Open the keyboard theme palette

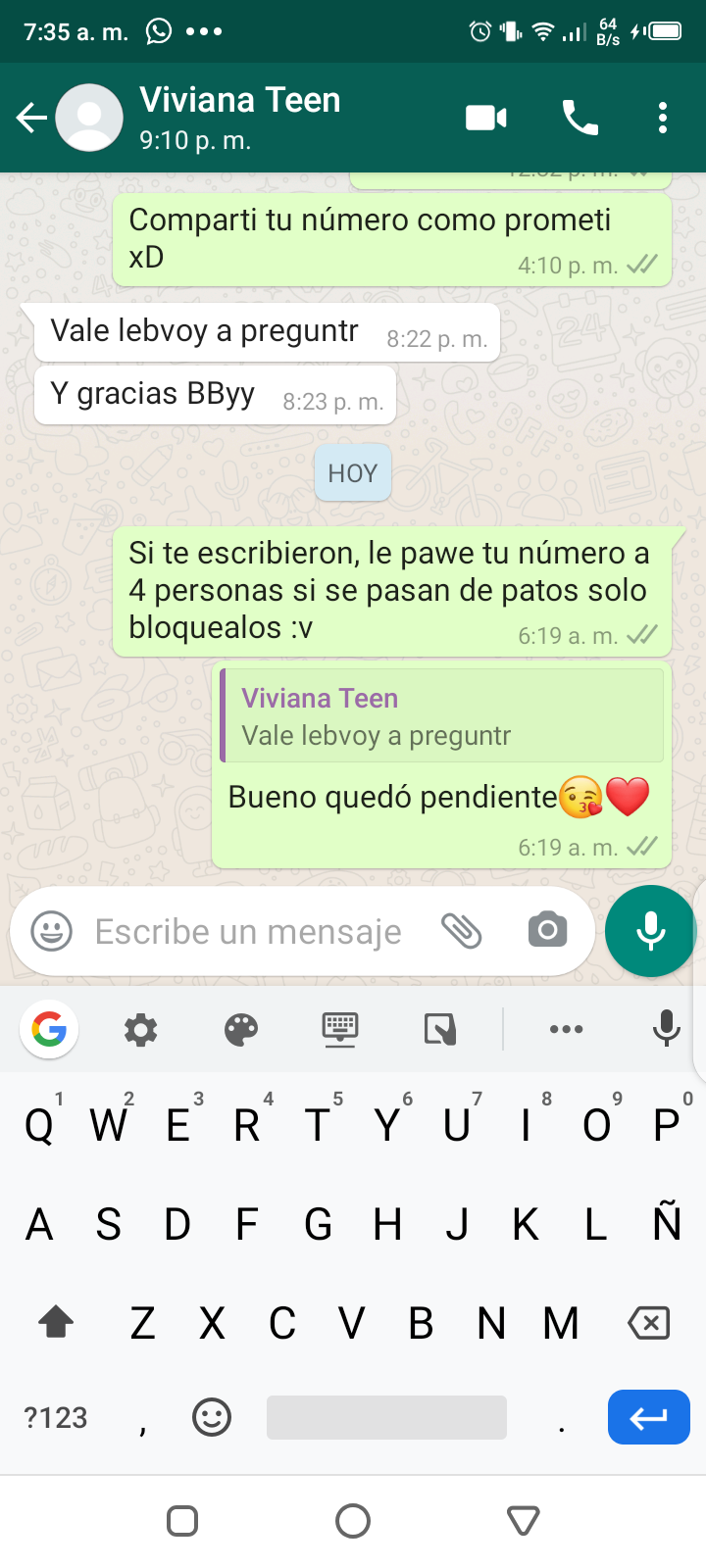coord(241,1030)
